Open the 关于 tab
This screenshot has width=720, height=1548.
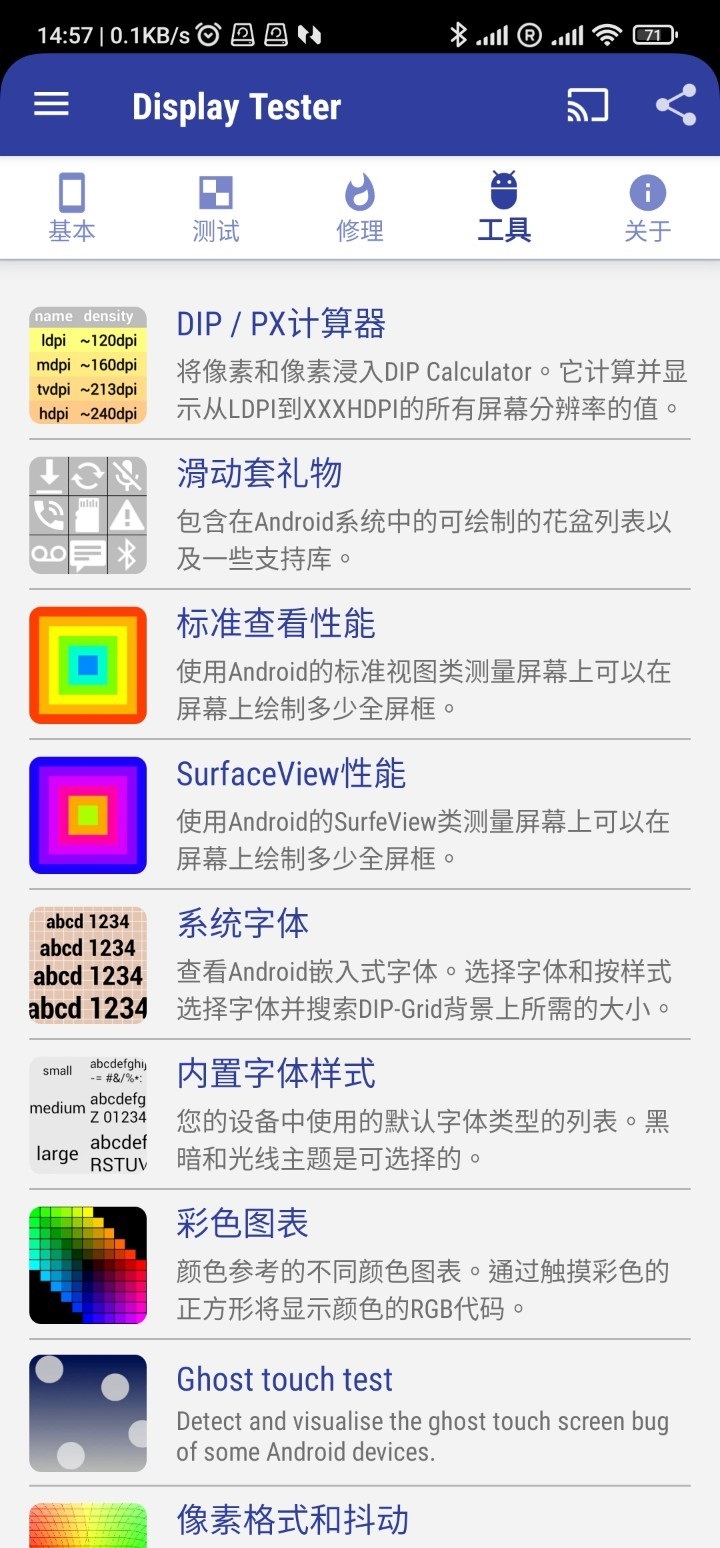point(648,208)
